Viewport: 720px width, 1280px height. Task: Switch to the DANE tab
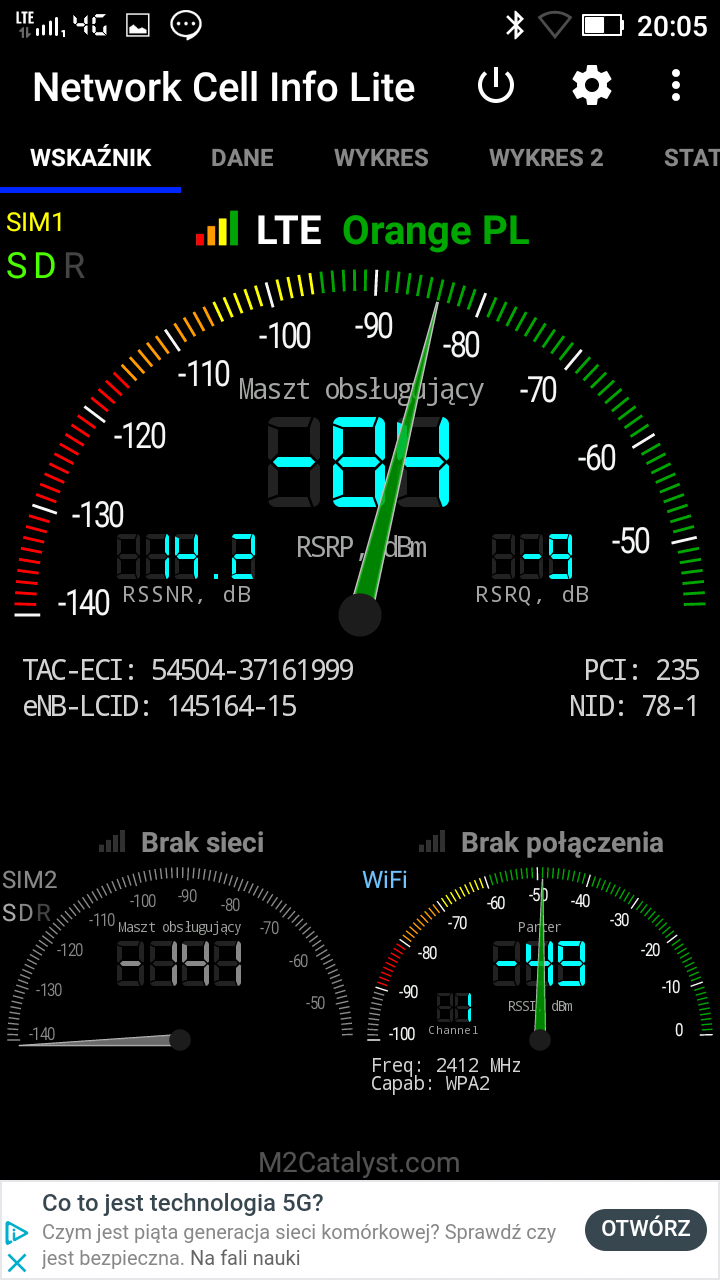242,158
